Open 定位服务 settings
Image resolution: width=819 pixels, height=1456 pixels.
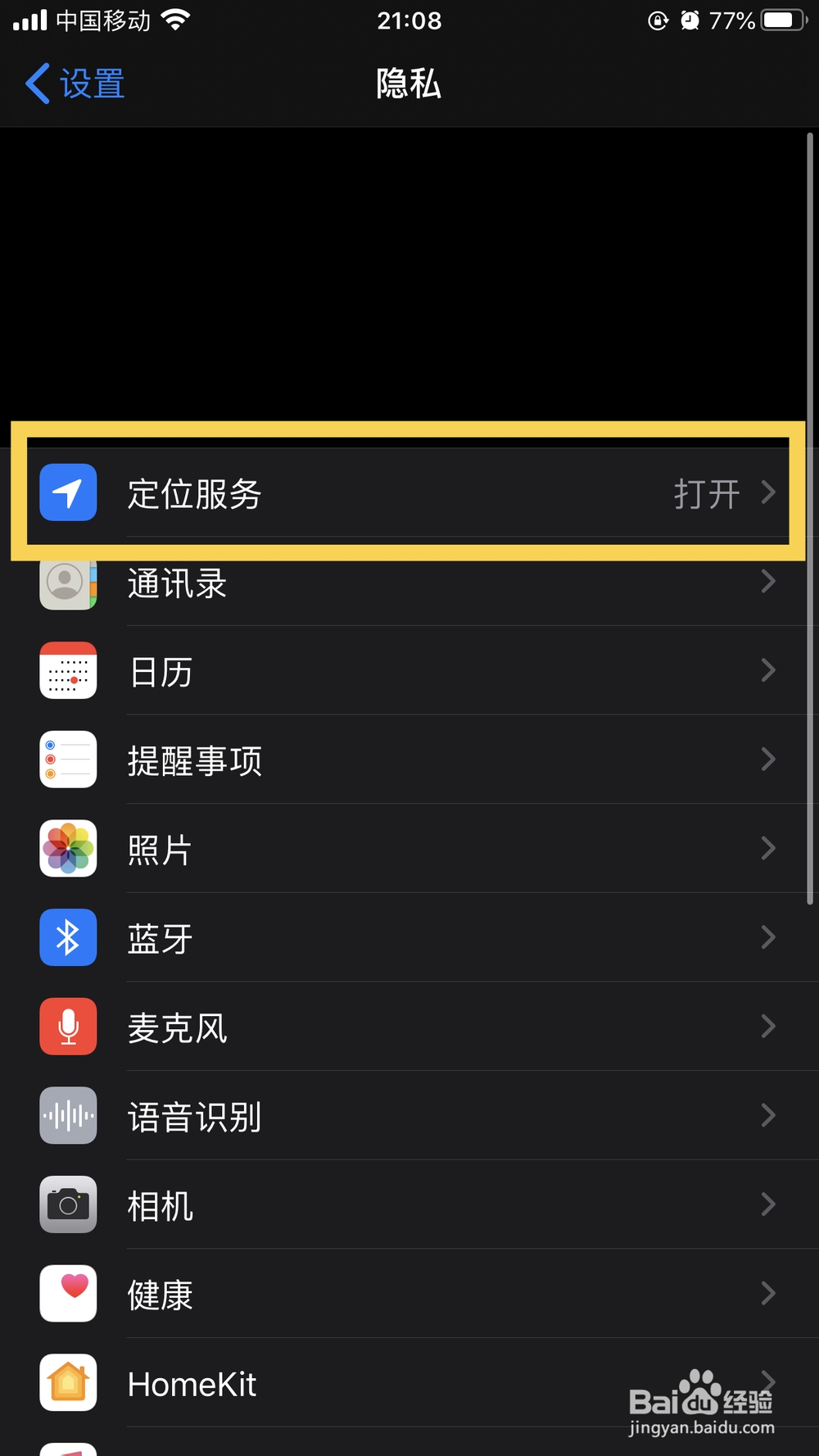click(x=328, y=492)
